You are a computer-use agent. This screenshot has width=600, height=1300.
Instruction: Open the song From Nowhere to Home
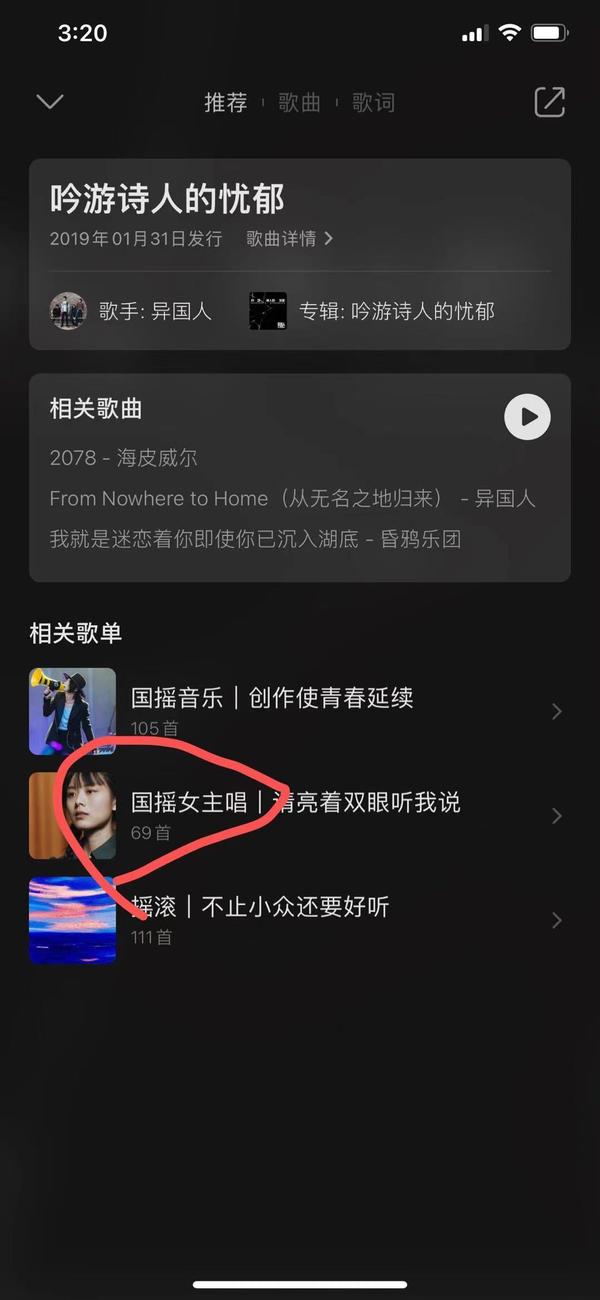point(292,498)
